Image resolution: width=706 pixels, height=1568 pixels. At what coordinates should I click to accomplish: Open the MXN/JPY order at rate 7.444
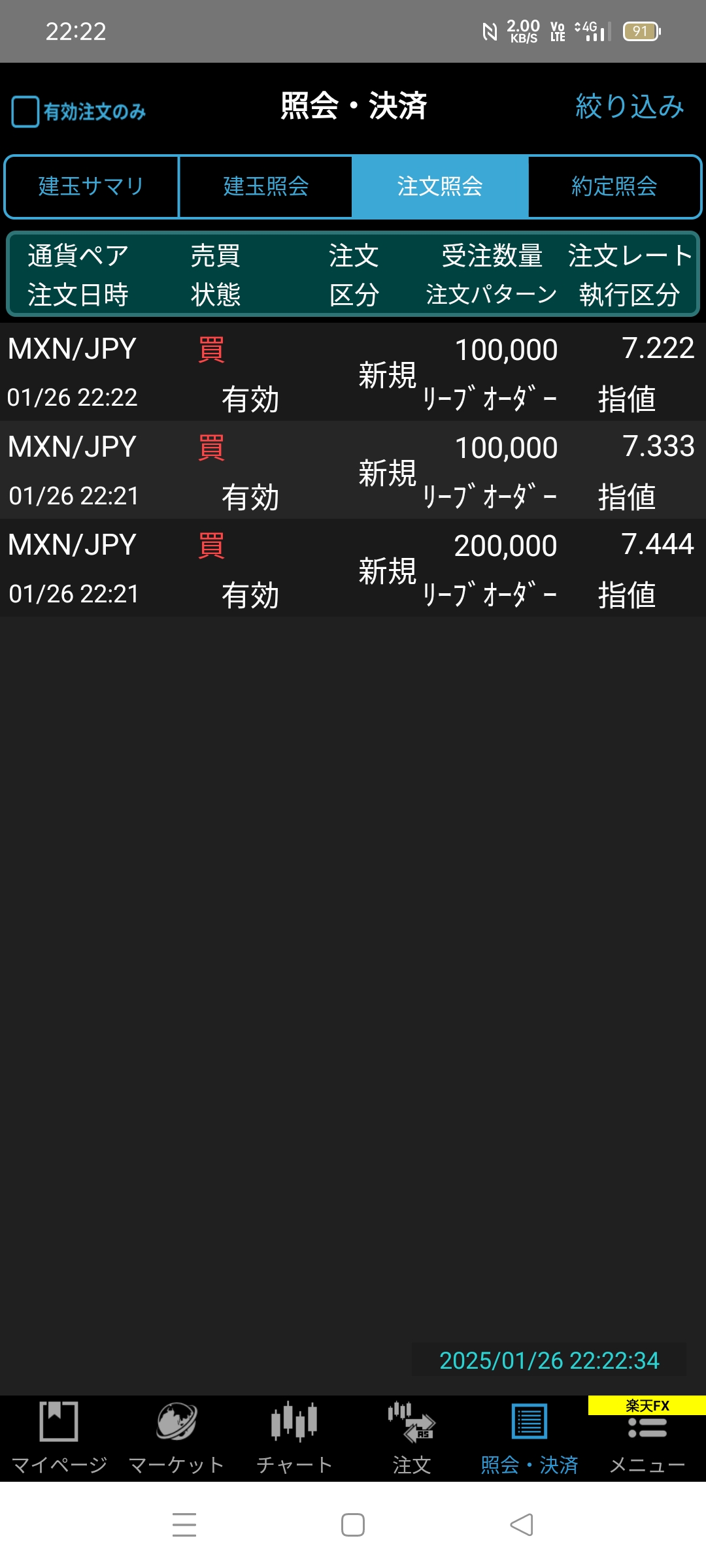coord(353,568)
